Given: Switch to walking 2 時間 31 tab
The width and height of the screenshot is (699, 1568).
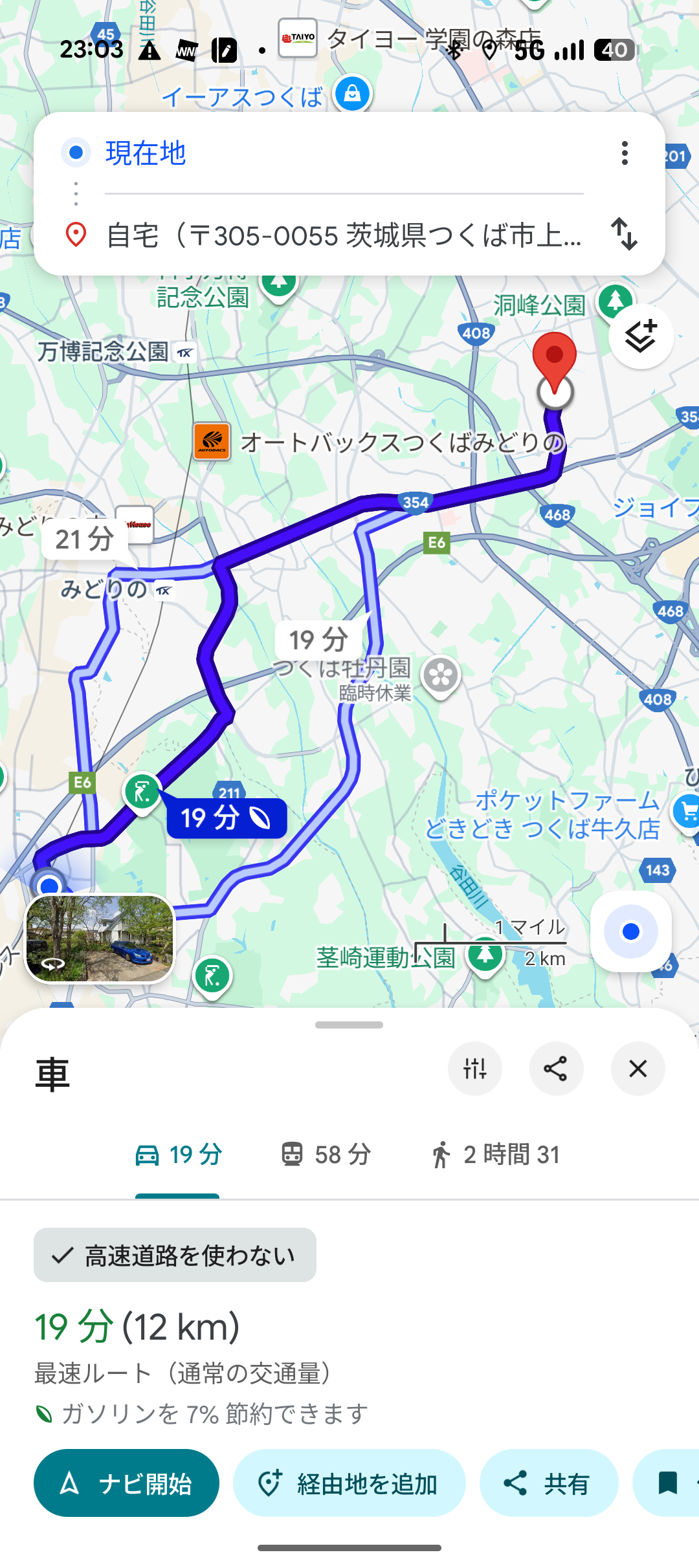Looking at the screenshot, I should (495, 1155).
